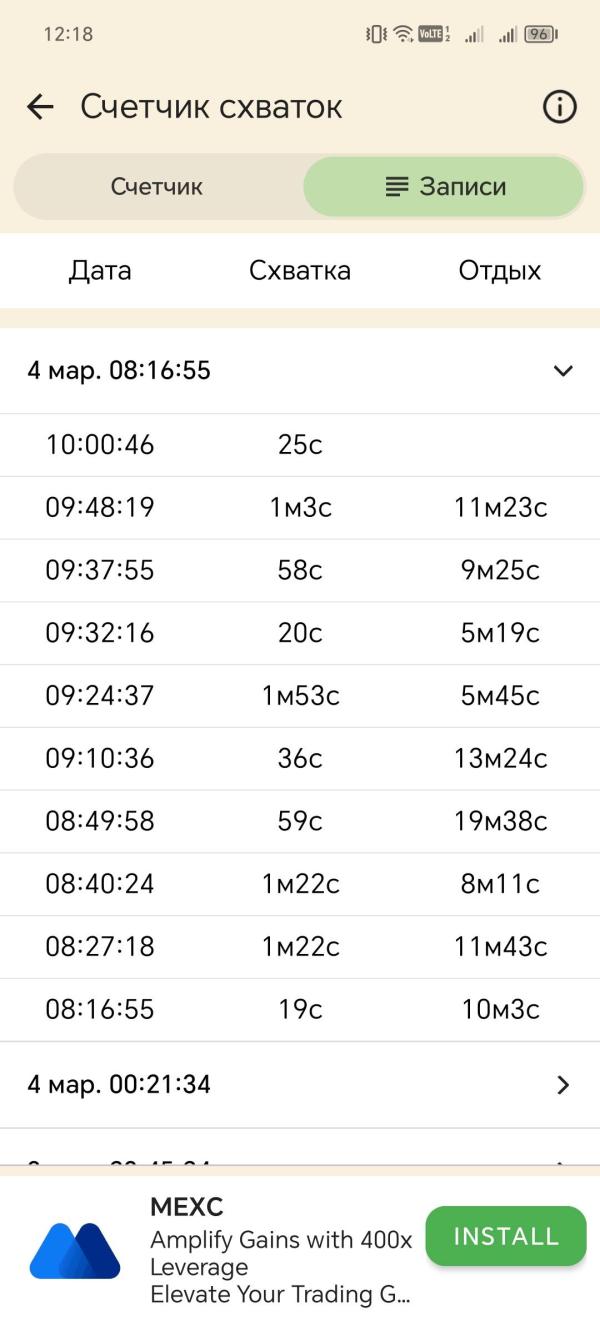The height and width of the screenshot is (1326, 600).
Task: Go back using the top-left arrow
Action: pos(40,107)
